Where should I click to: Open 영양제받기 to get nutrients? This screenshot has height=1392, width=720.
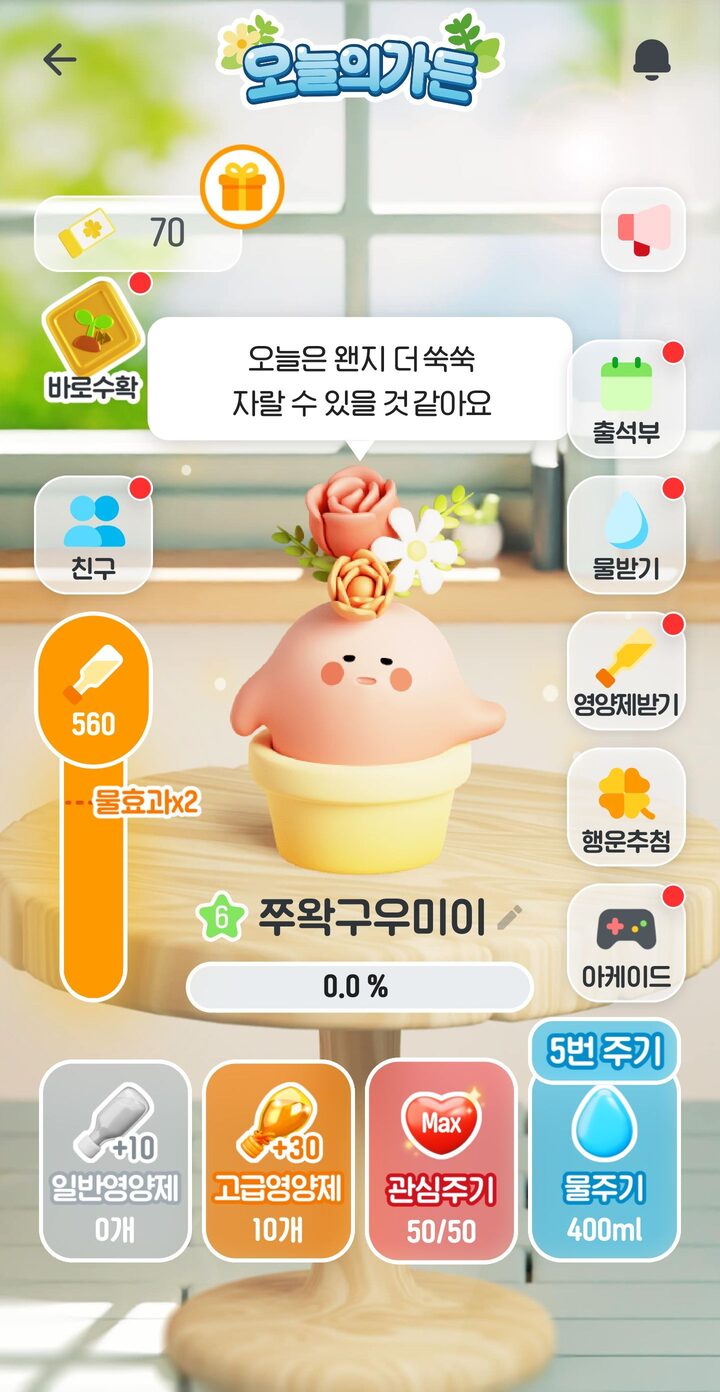(x=626, y=671)
